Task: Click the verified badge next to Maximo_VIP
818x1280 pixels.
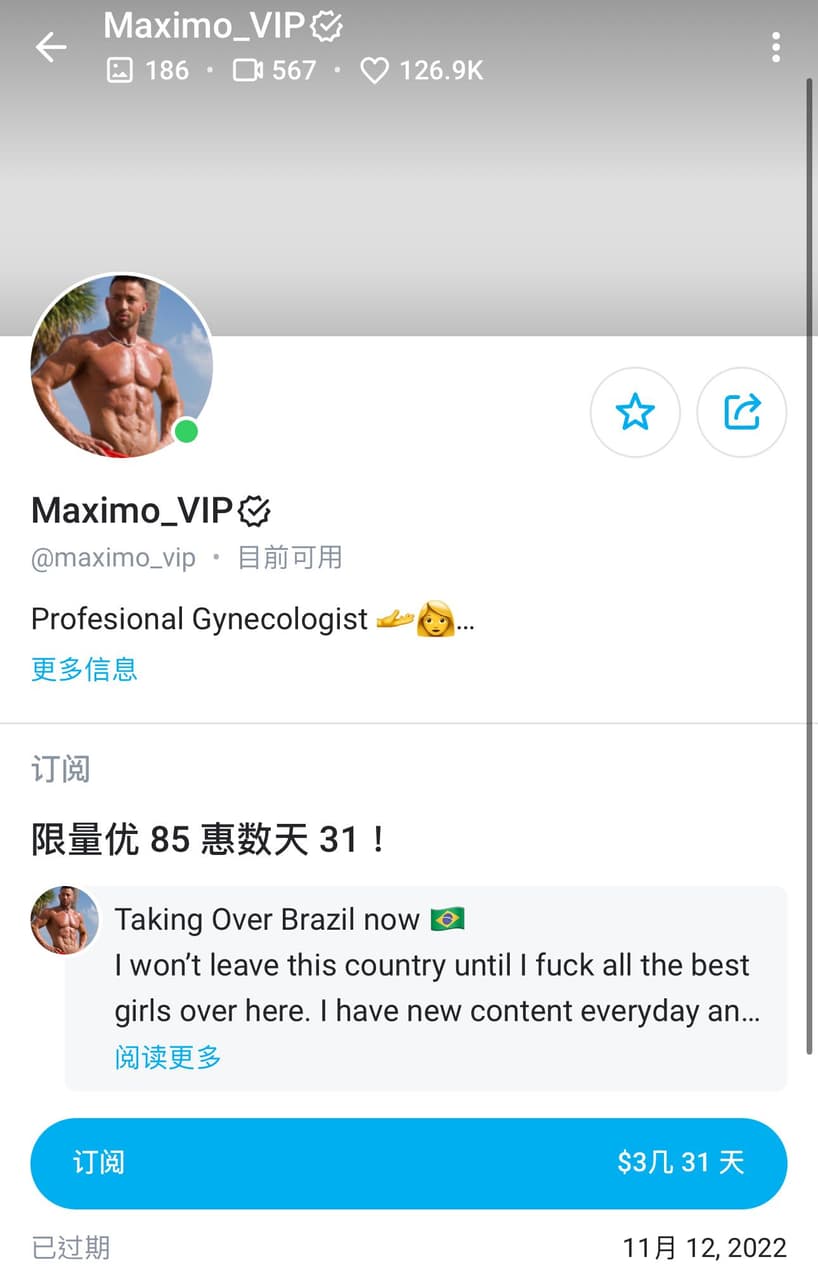Action: 255,510
